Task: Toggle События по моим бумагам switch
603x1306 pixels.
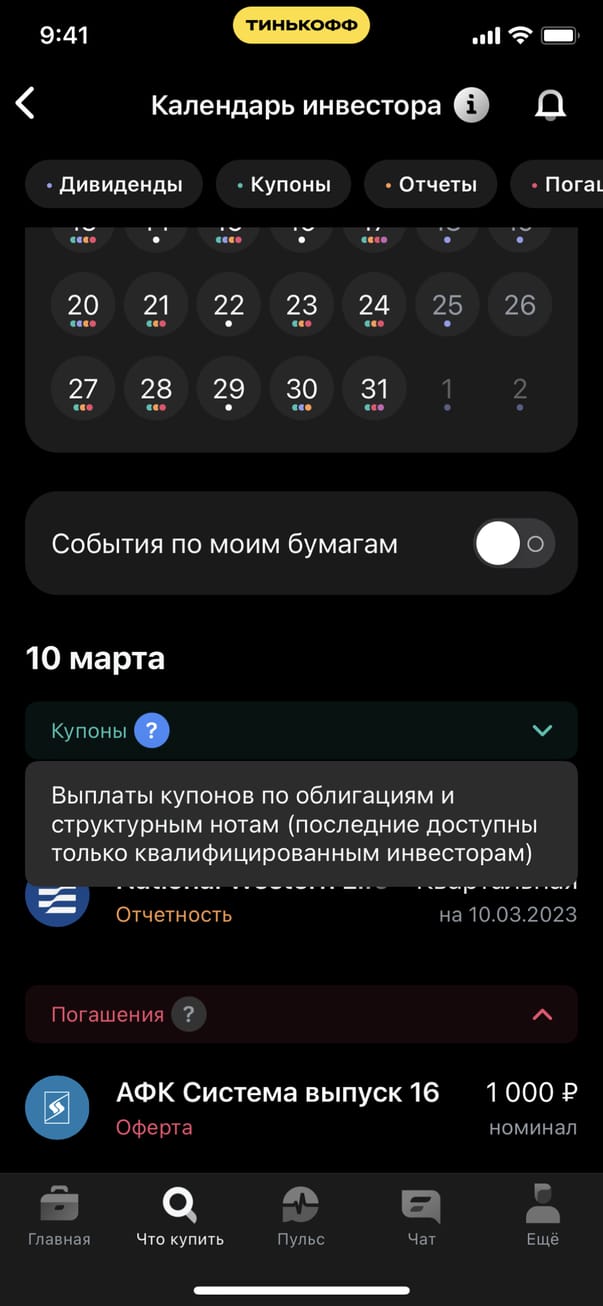Action: [x=513, y=544]
